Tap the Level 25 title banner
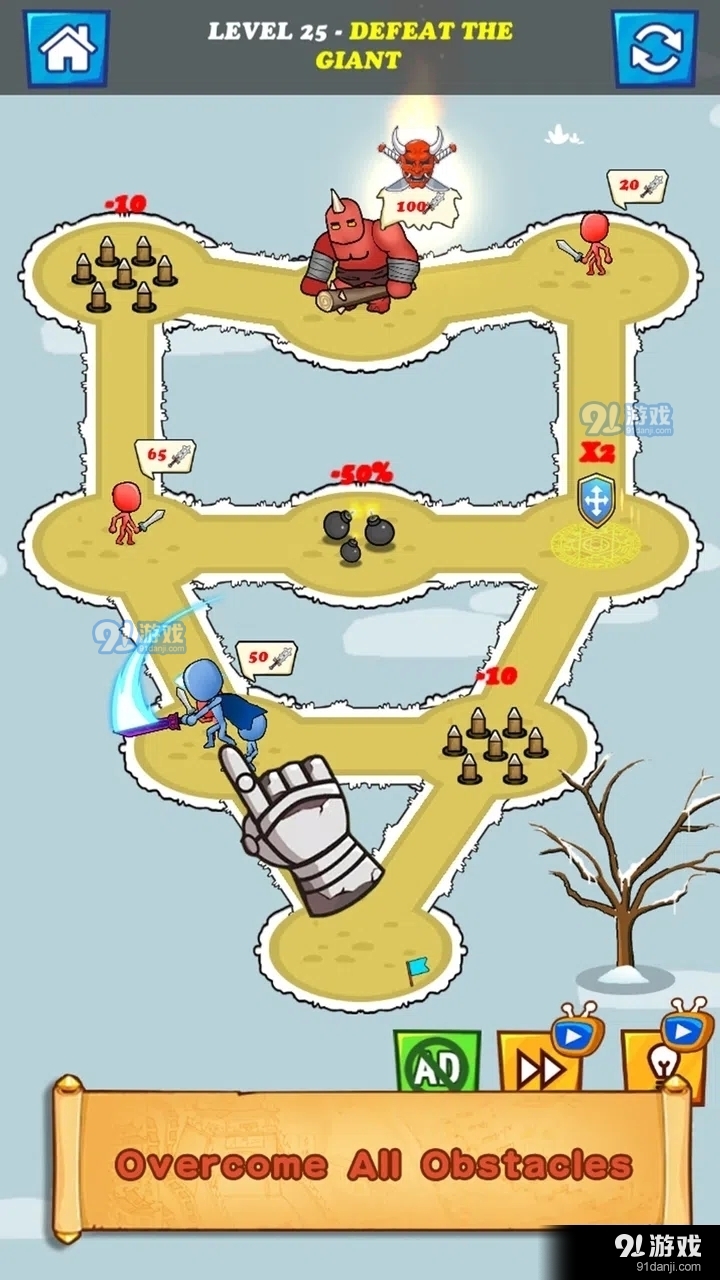Image resolution: width=720 pixels, height=1280 pixels. [358, 45]
